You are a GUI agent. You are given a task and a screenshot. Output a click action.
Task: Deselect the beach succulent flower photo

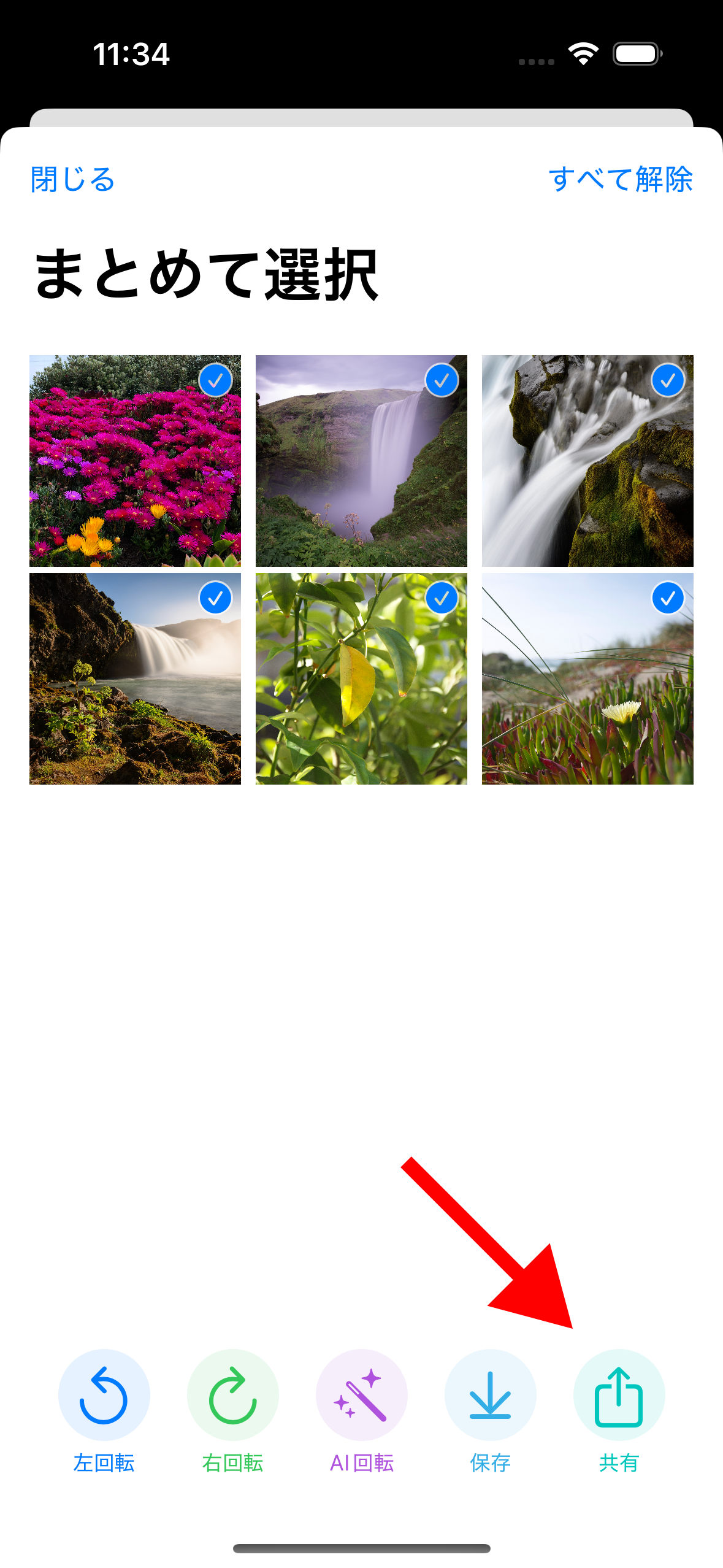(x=587, y=678)
